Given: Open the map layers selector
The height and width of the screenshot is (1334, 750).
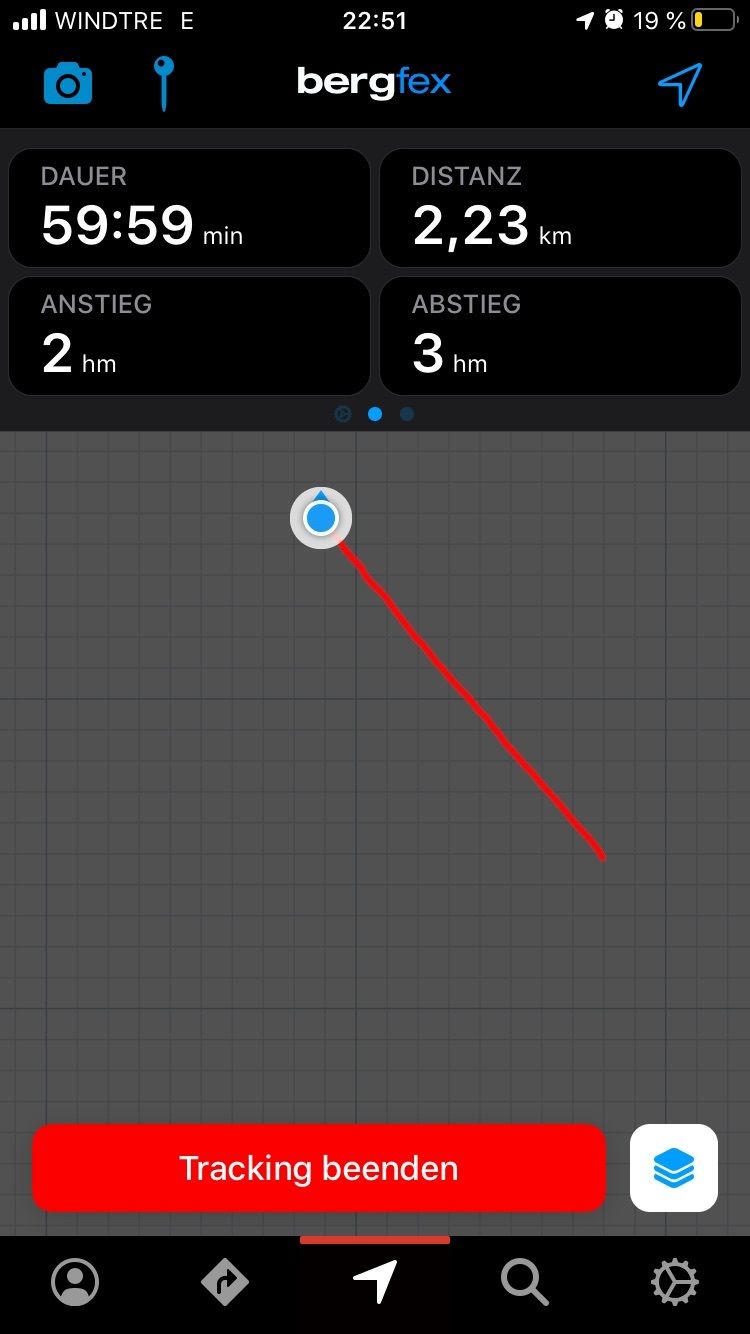Looking at the screenshot, I should click(x=673, y=1168).
